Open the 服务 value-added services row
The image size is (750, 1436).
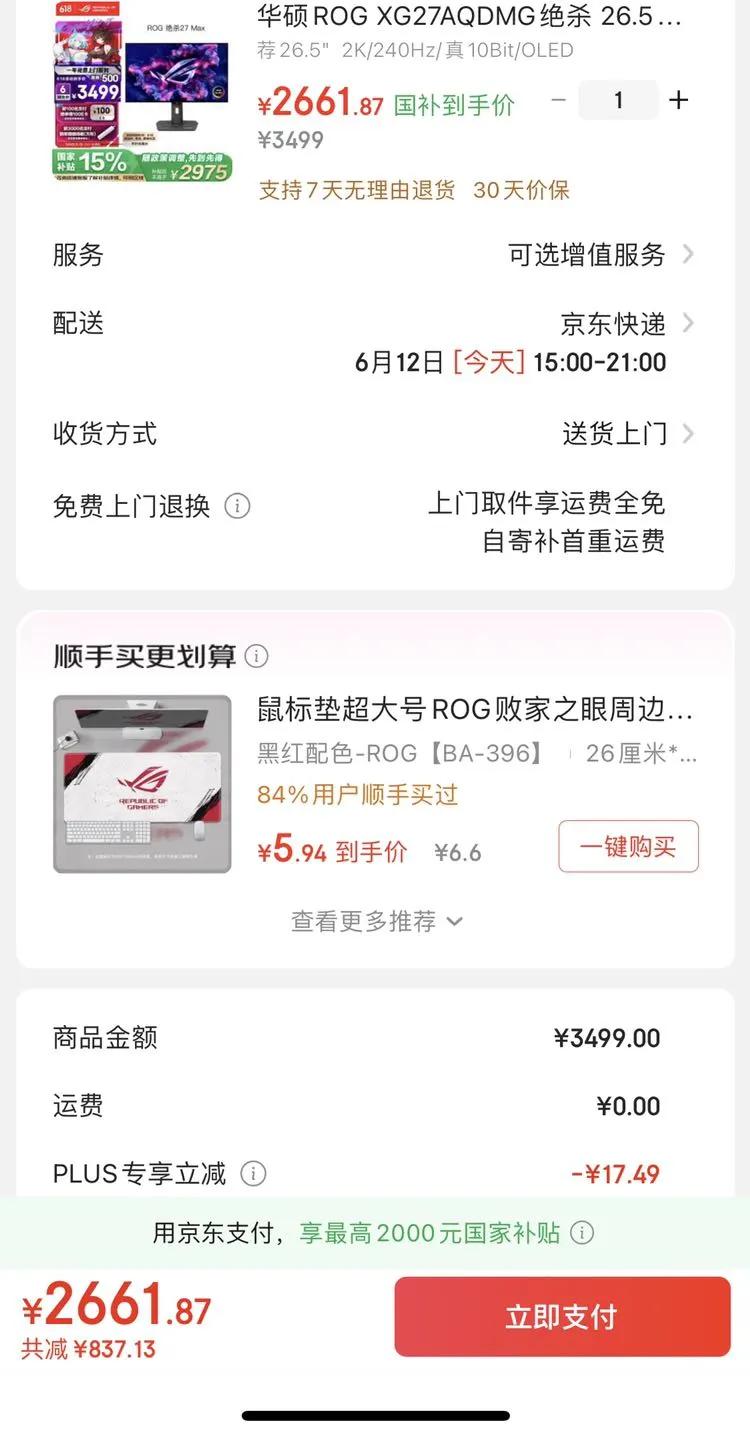pyautogui.click(x=374, y=255)
